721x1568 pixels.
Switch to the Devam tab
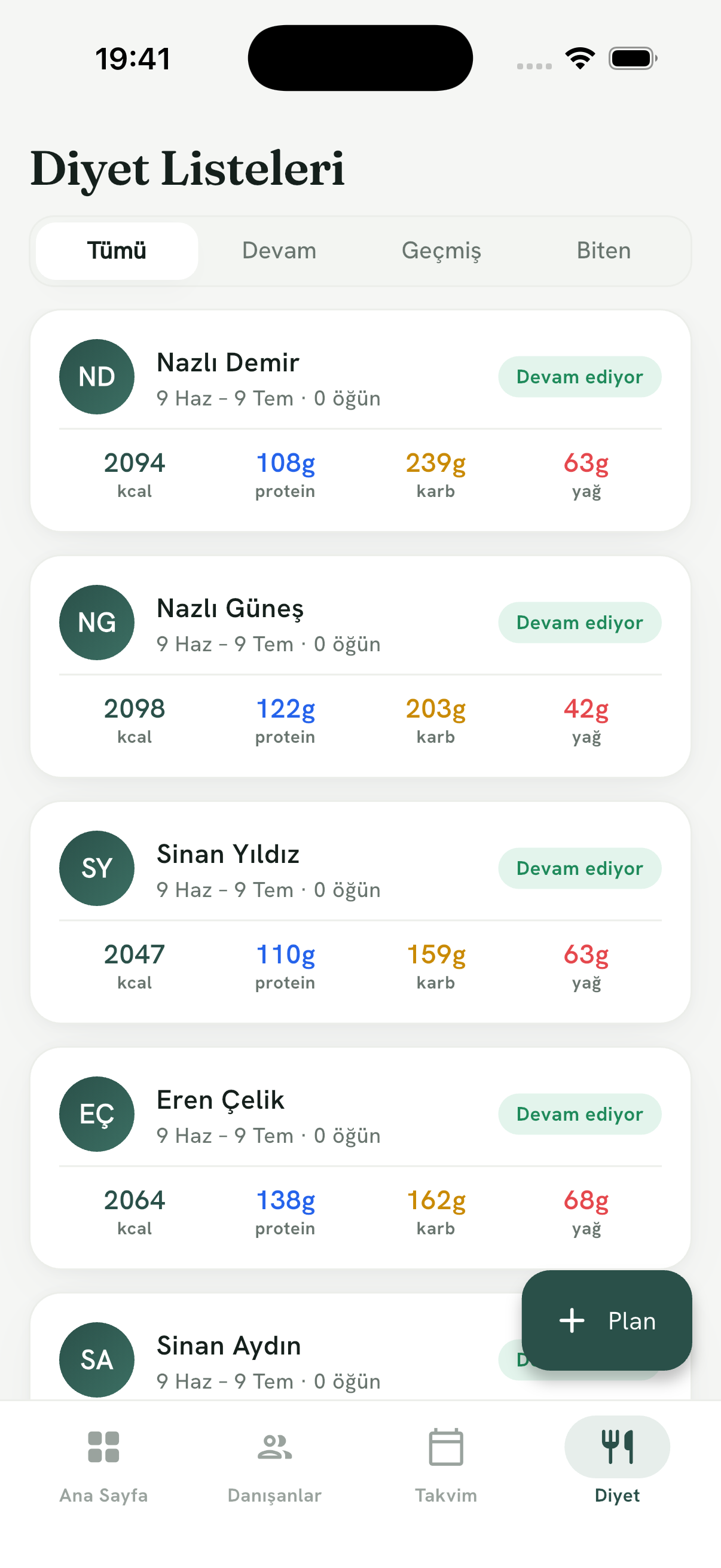279,251
